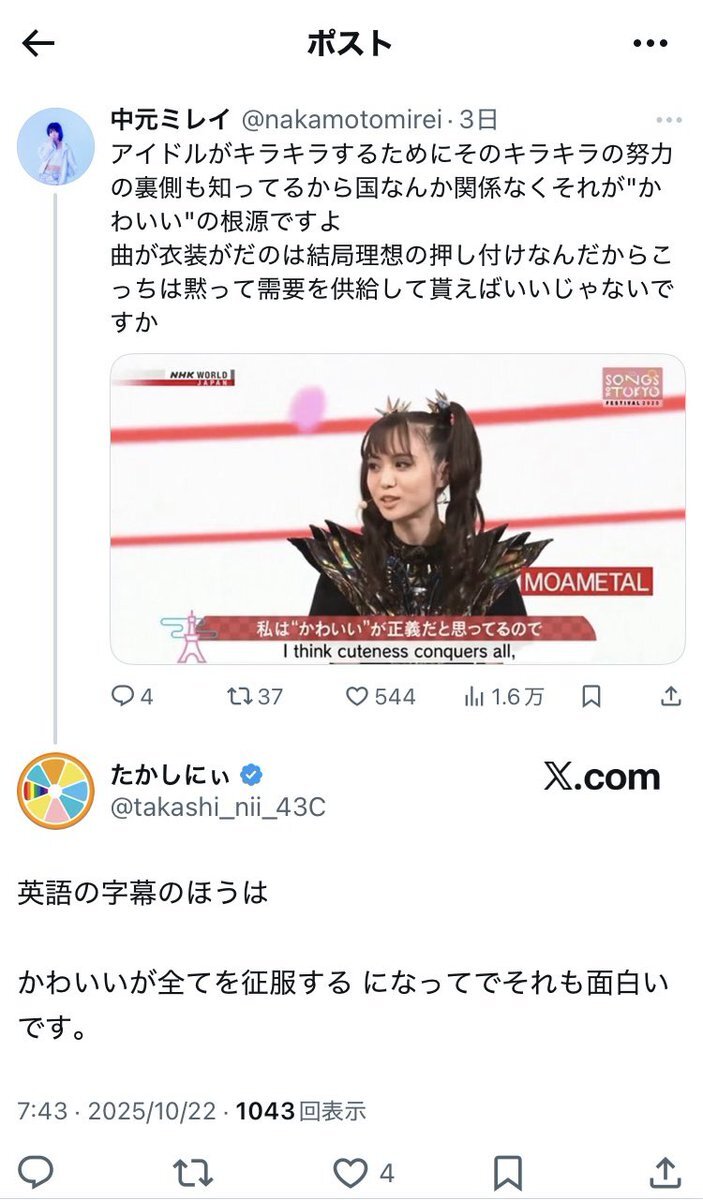Reply to たかしにぃ's post
The image size is (703, 1200).
(36, 1171)
